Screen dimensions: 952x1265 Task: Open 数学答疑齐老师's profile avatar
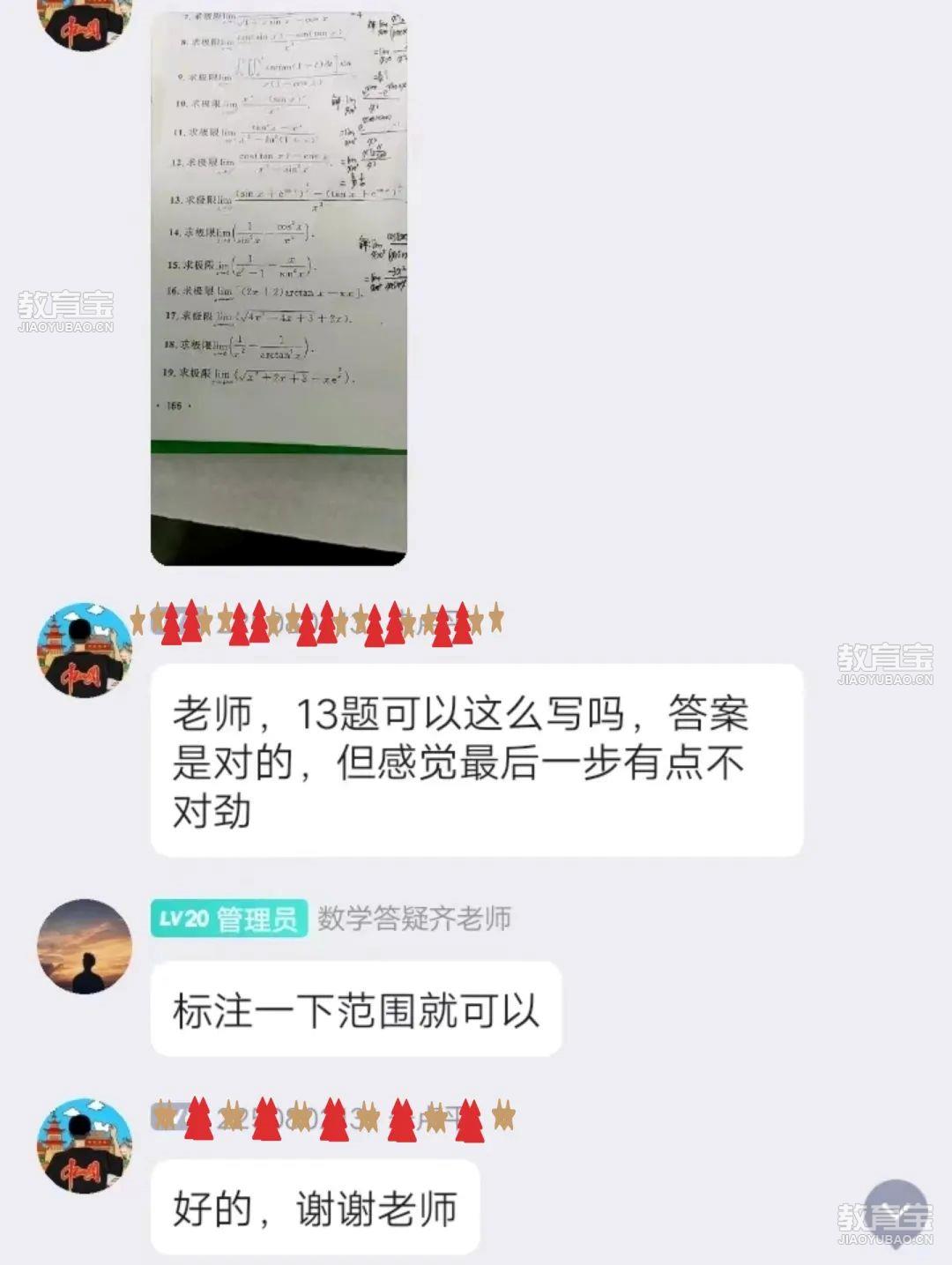[84, 947]
